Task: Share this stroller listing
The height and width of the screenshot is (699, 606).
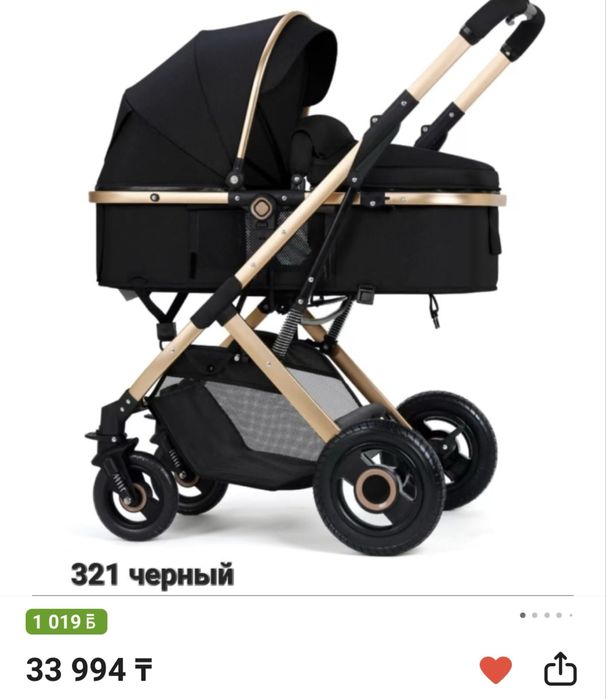Action: click(x=561, y=667)
